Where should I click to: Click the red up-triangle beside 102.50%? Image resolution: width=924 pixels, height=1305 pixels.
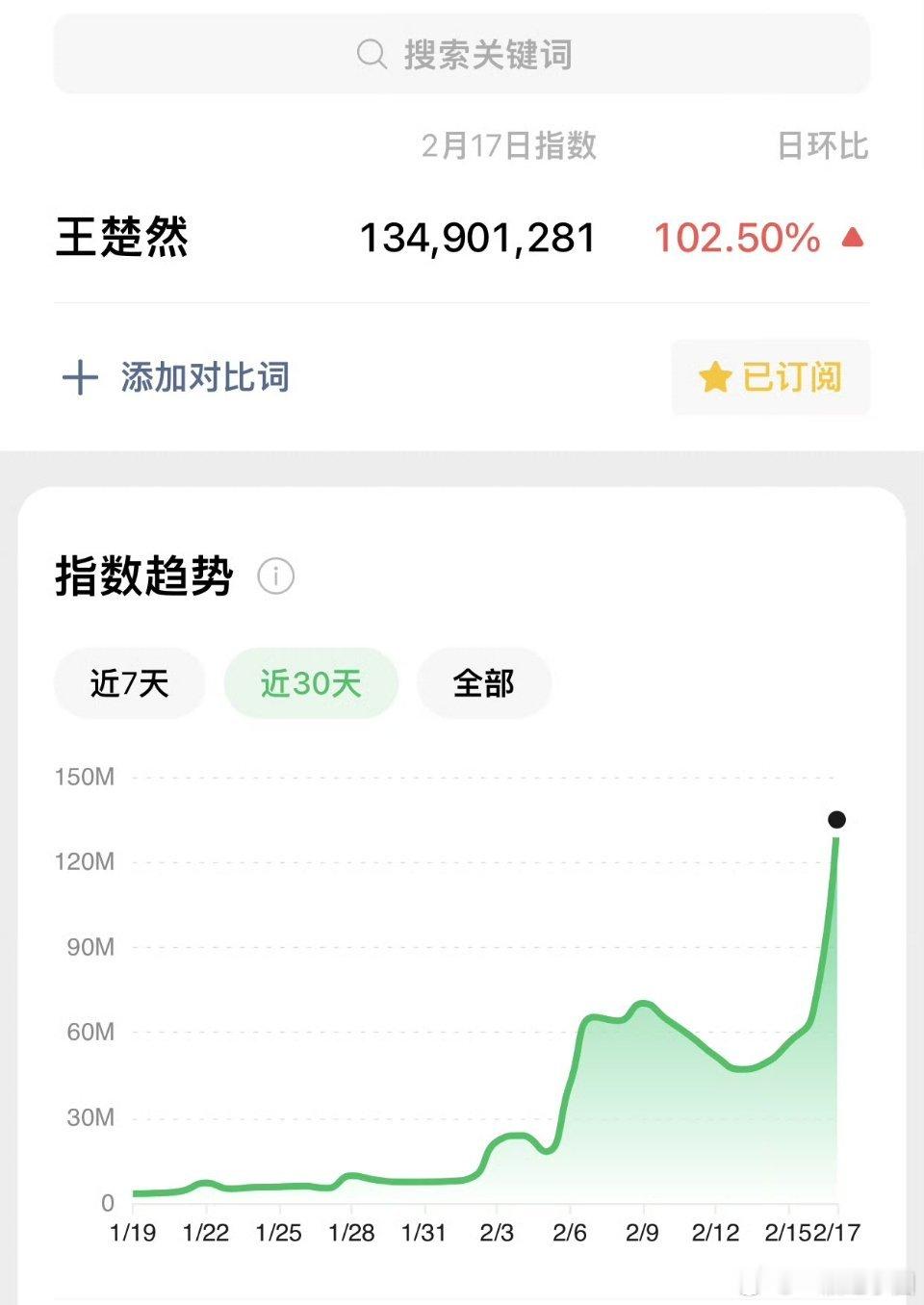tap(850, 238)
